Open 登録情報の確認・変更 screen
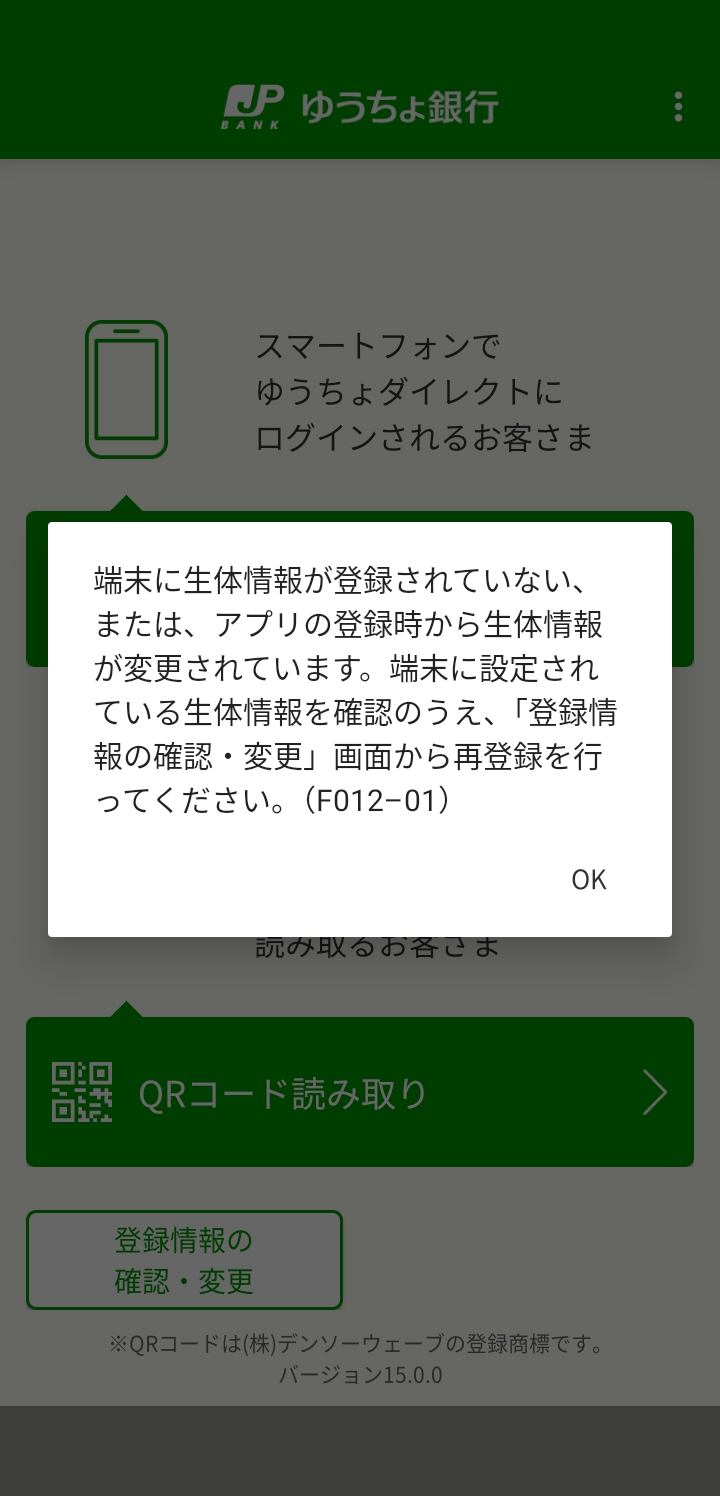The width and height of the screenshot is (720, 1496). [x=184, y=1260]
